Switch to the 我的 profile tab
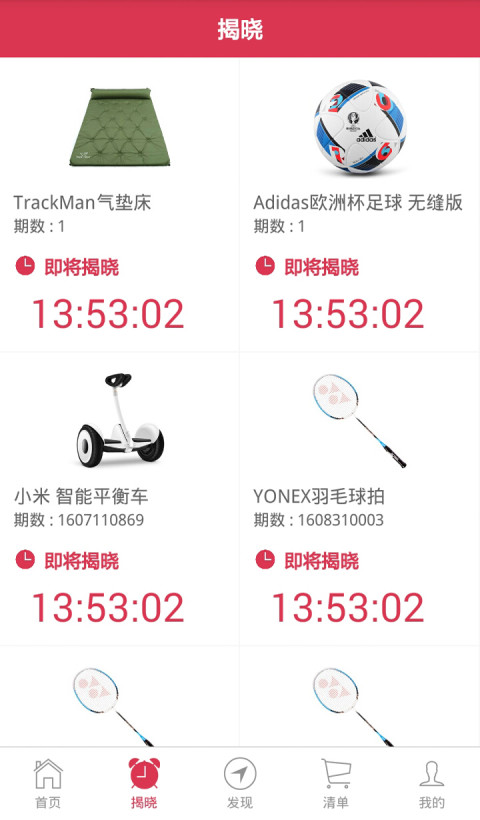The height and width of the screenshot is (820, 480). 432,783
